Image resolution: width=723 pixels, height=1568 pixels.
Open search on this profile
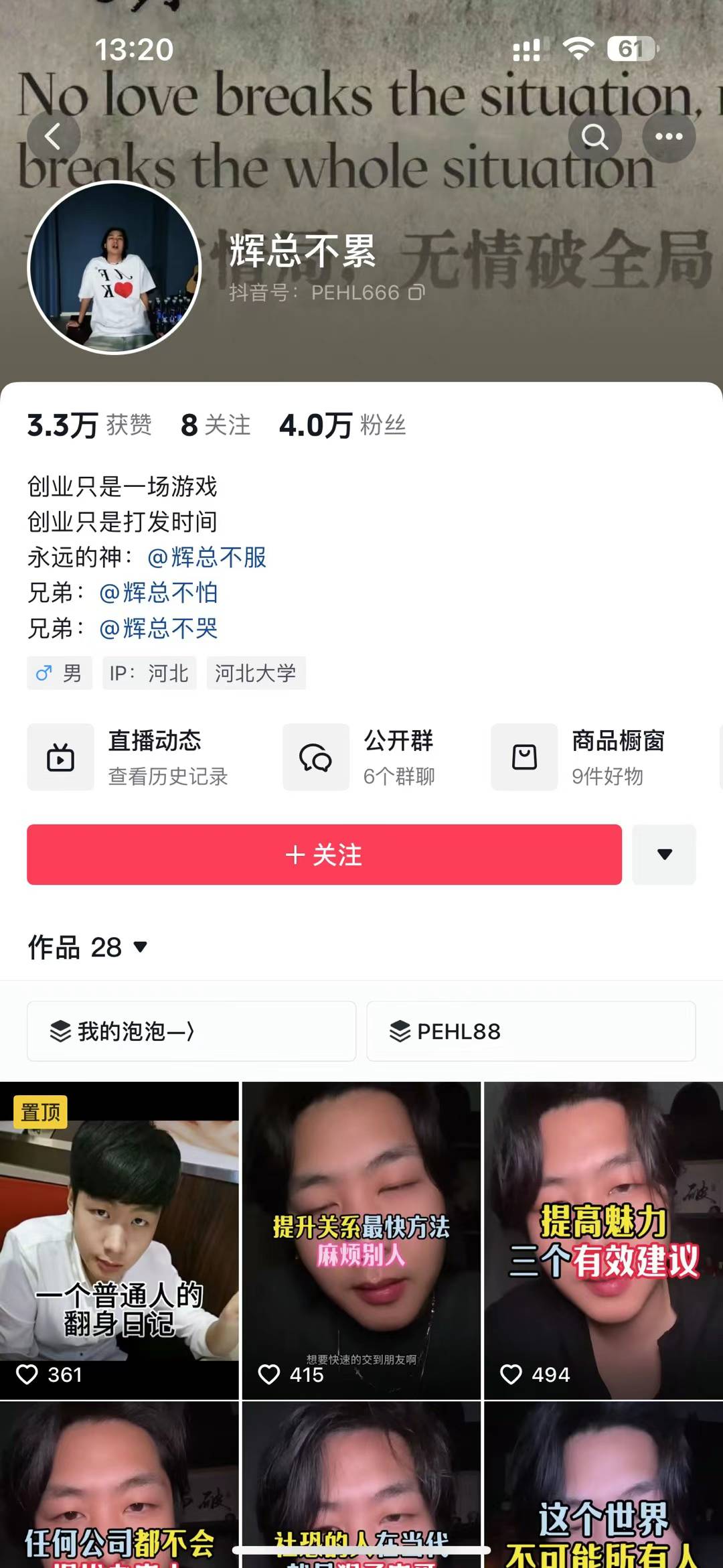click(x=594, y=137)
